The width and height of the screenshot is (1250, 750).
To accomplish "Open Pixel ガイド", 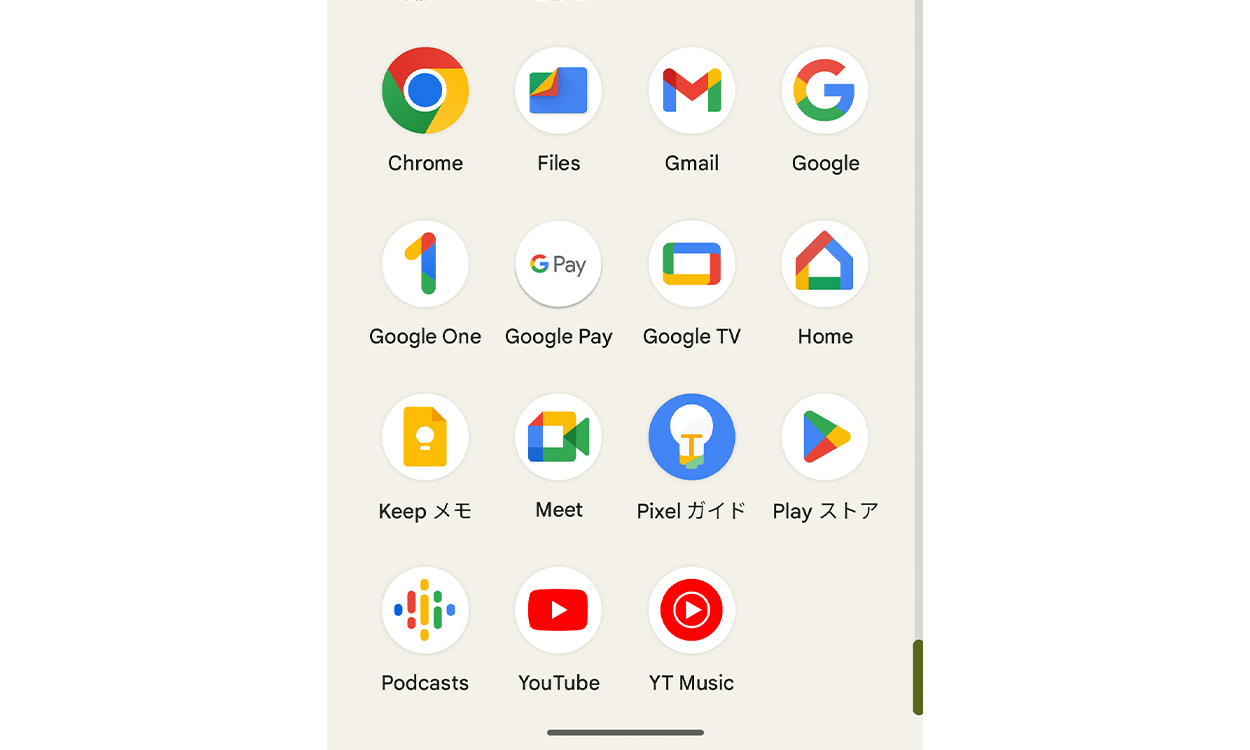I will 692,437.
